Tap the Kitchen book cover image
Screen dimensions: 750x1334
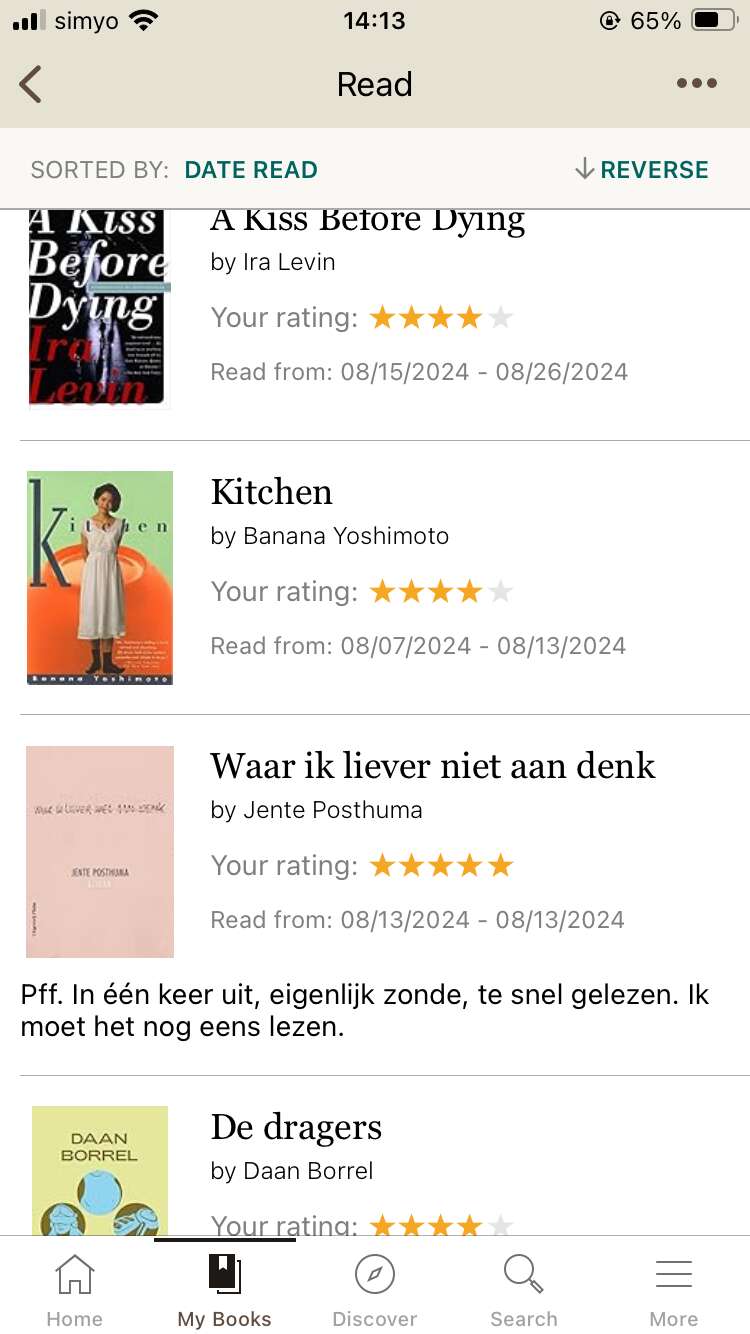(100, 578)
